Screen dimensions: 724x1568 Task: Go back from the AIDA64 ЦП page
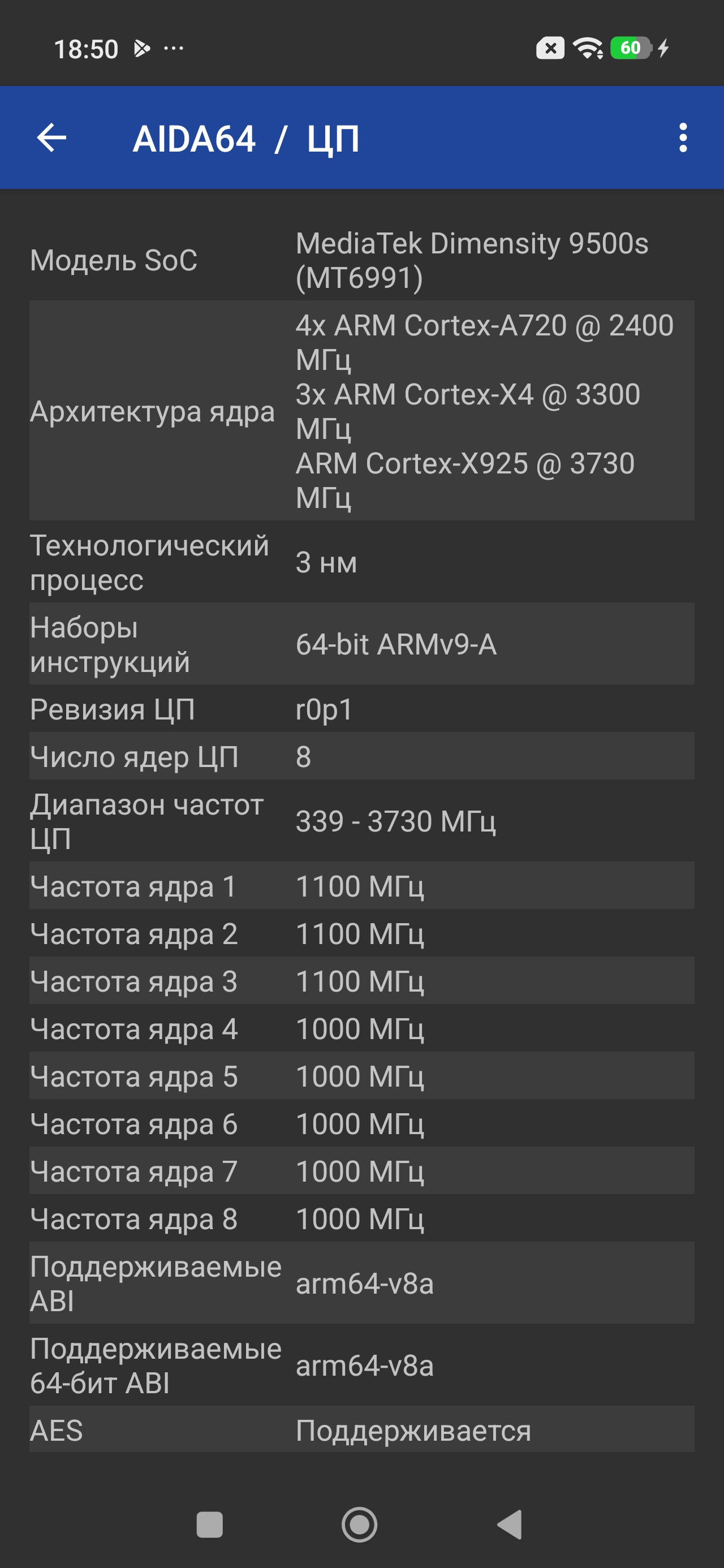pyautogui.click(x=52, y=137)
